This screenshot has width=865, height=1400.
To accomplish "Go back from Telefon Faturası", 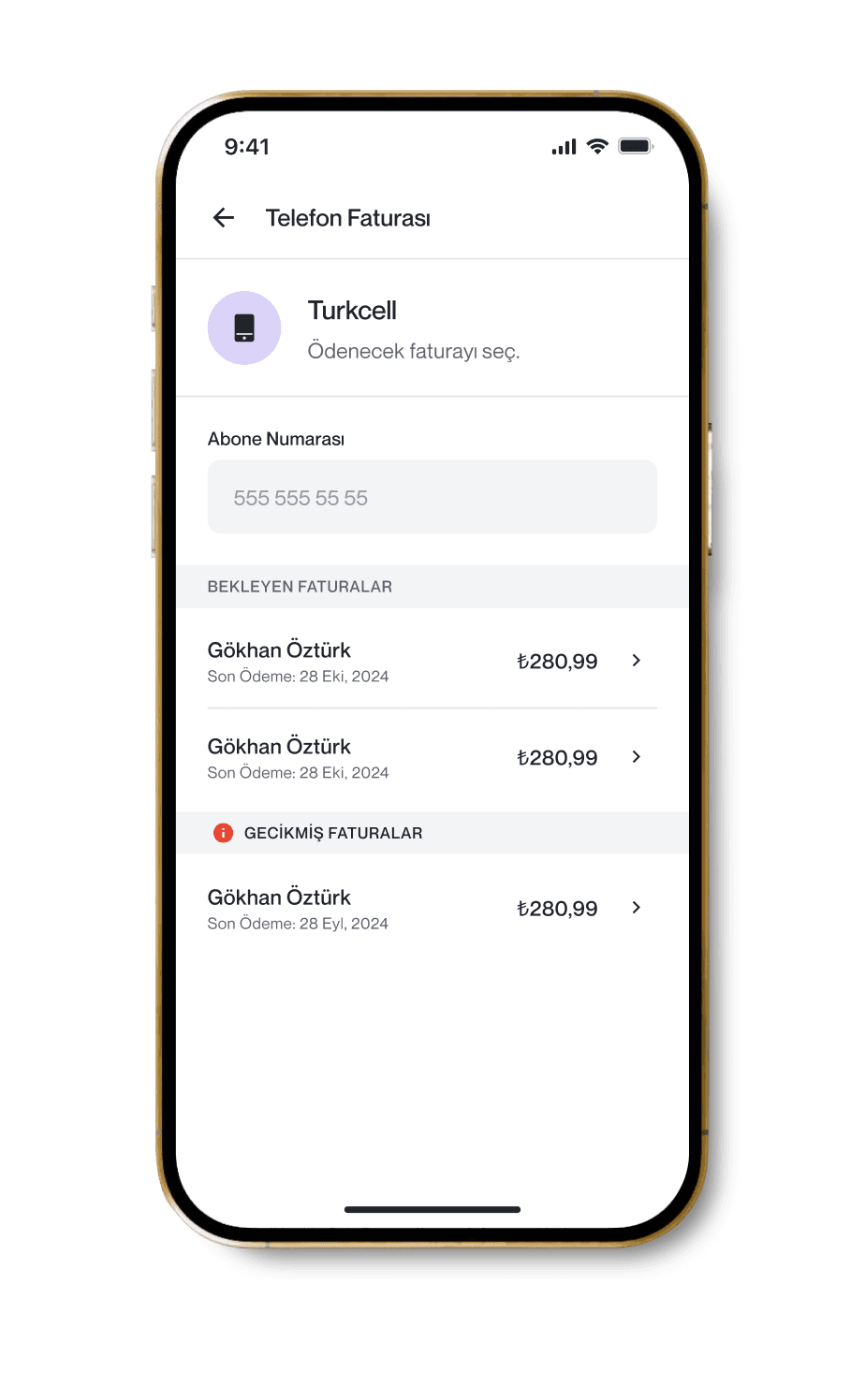I will (223, 218).
